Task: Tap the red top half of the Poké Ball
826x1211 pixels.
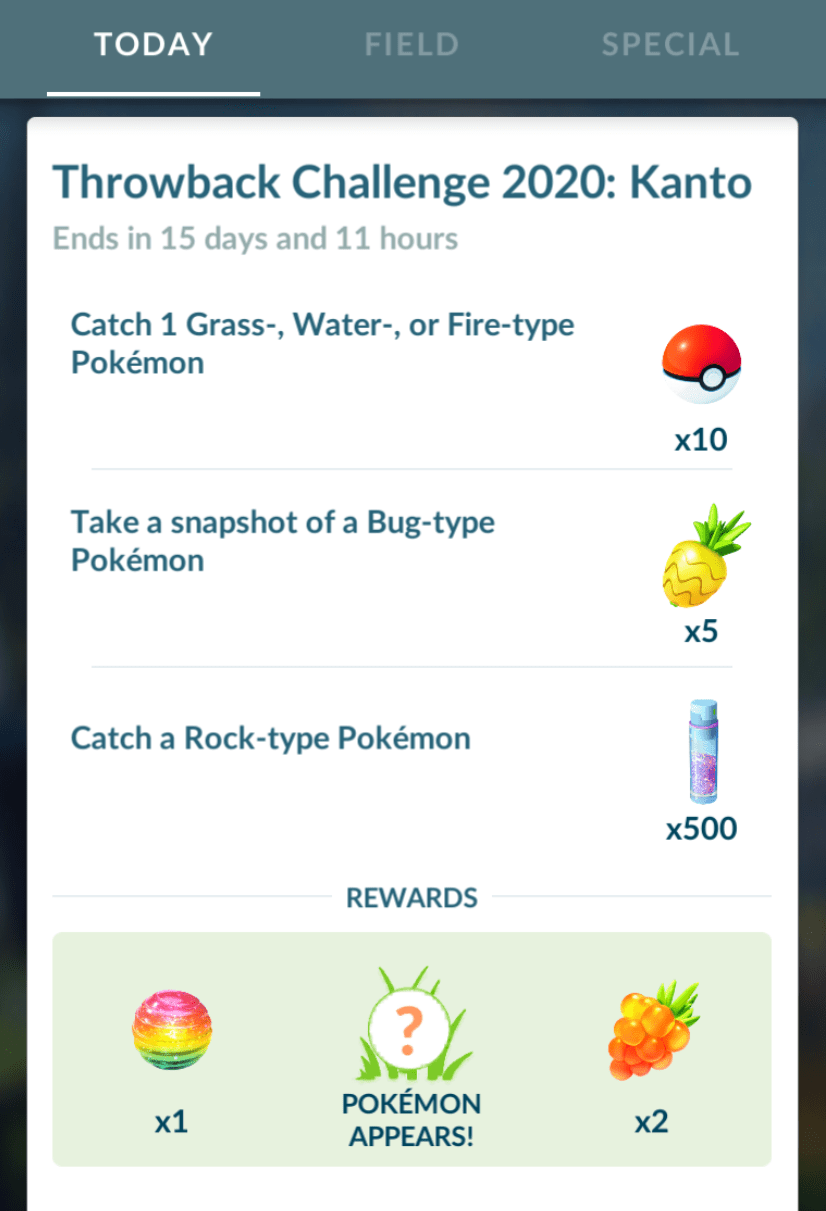Action: [x=702, y=345]
